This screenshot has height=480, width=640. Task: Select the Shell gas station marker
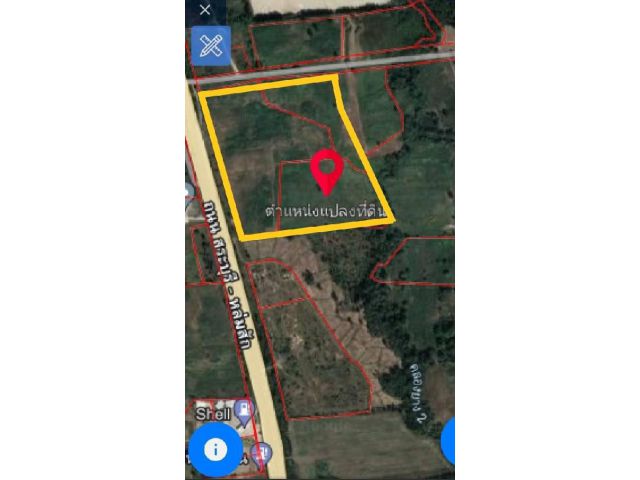[x=243, y=411]
